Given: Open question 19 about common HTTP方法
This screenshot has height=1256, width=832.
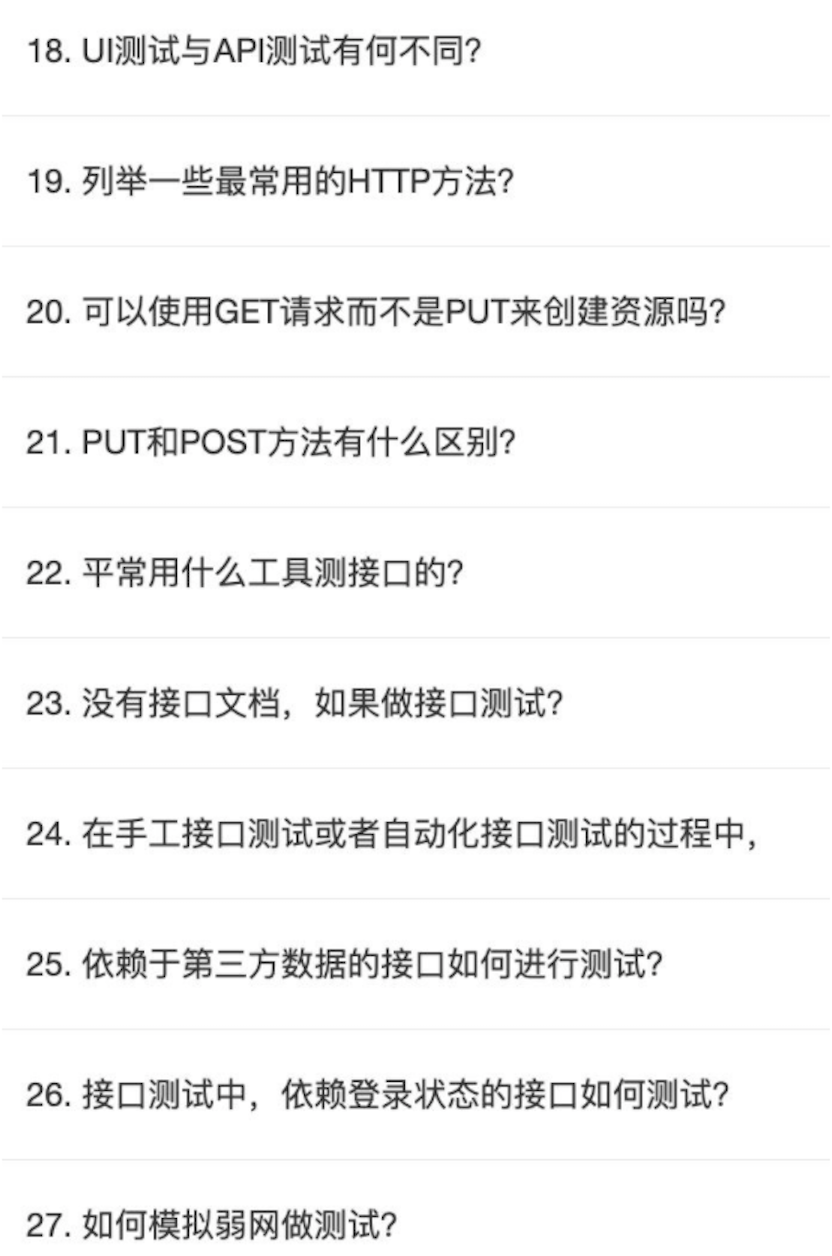Looking at the screenshot, I should pyautogui.click(x=270, y=182).
